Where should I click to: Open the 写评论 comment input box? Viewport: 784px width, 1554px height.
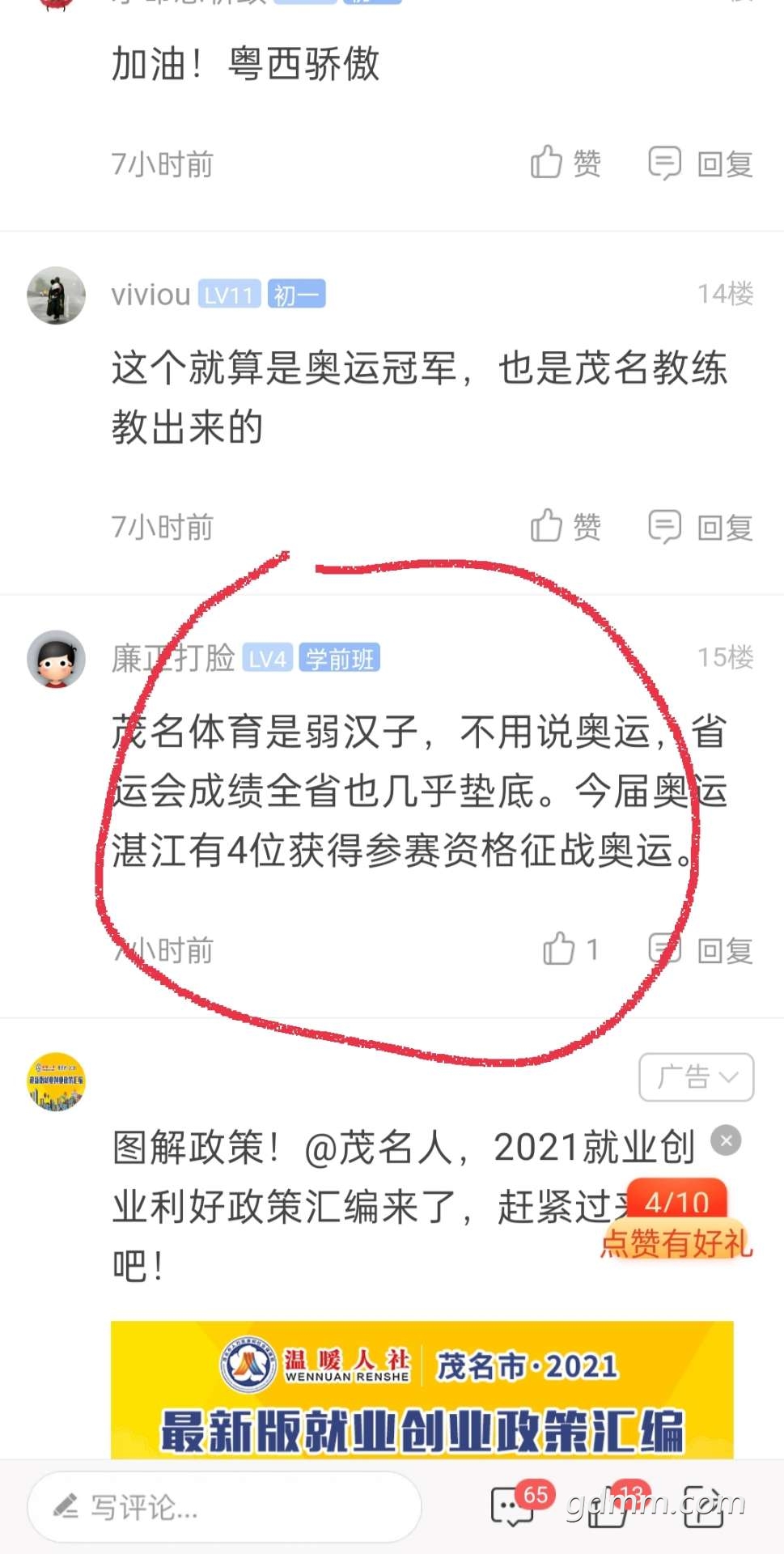(x=224, y=1506)
